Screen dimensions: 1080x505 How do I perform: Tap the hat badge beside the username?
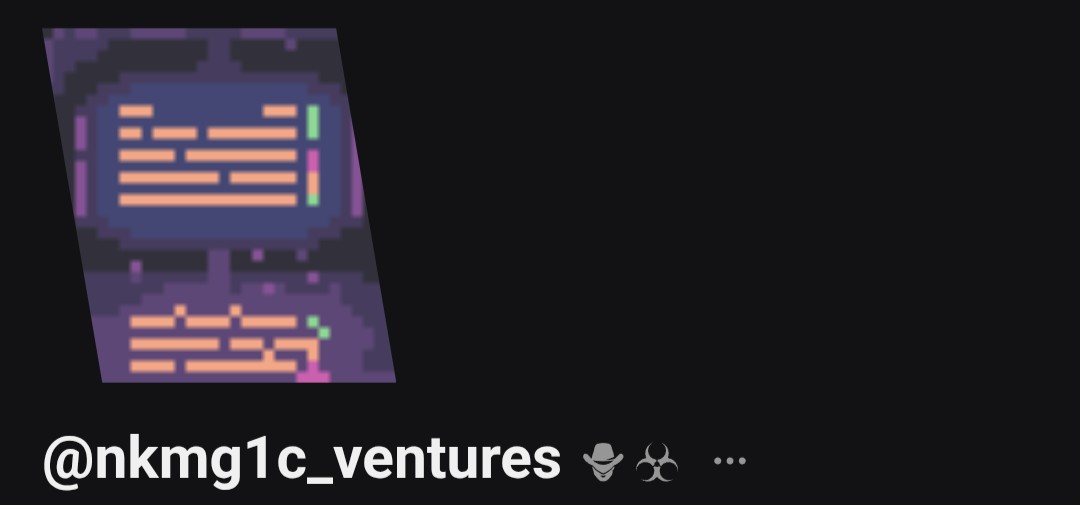[x=603, y=462]
